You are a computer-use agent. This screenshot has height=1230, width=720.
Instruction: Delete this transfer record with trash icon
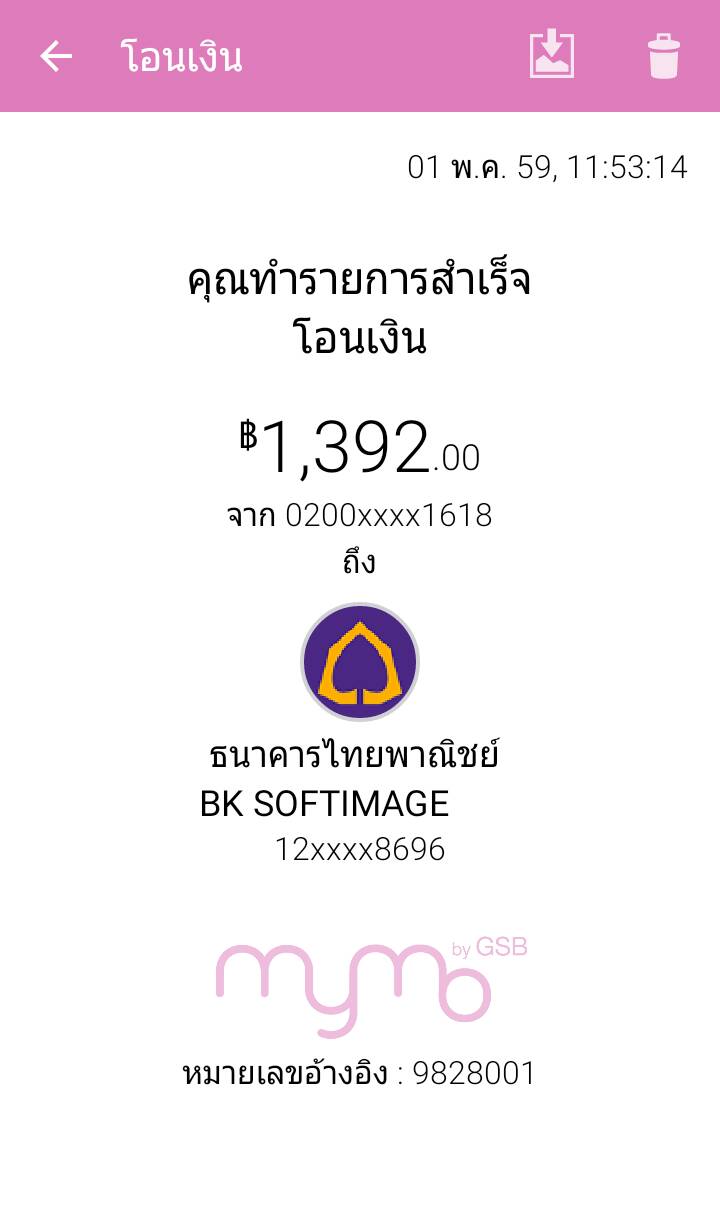point(664,56)
